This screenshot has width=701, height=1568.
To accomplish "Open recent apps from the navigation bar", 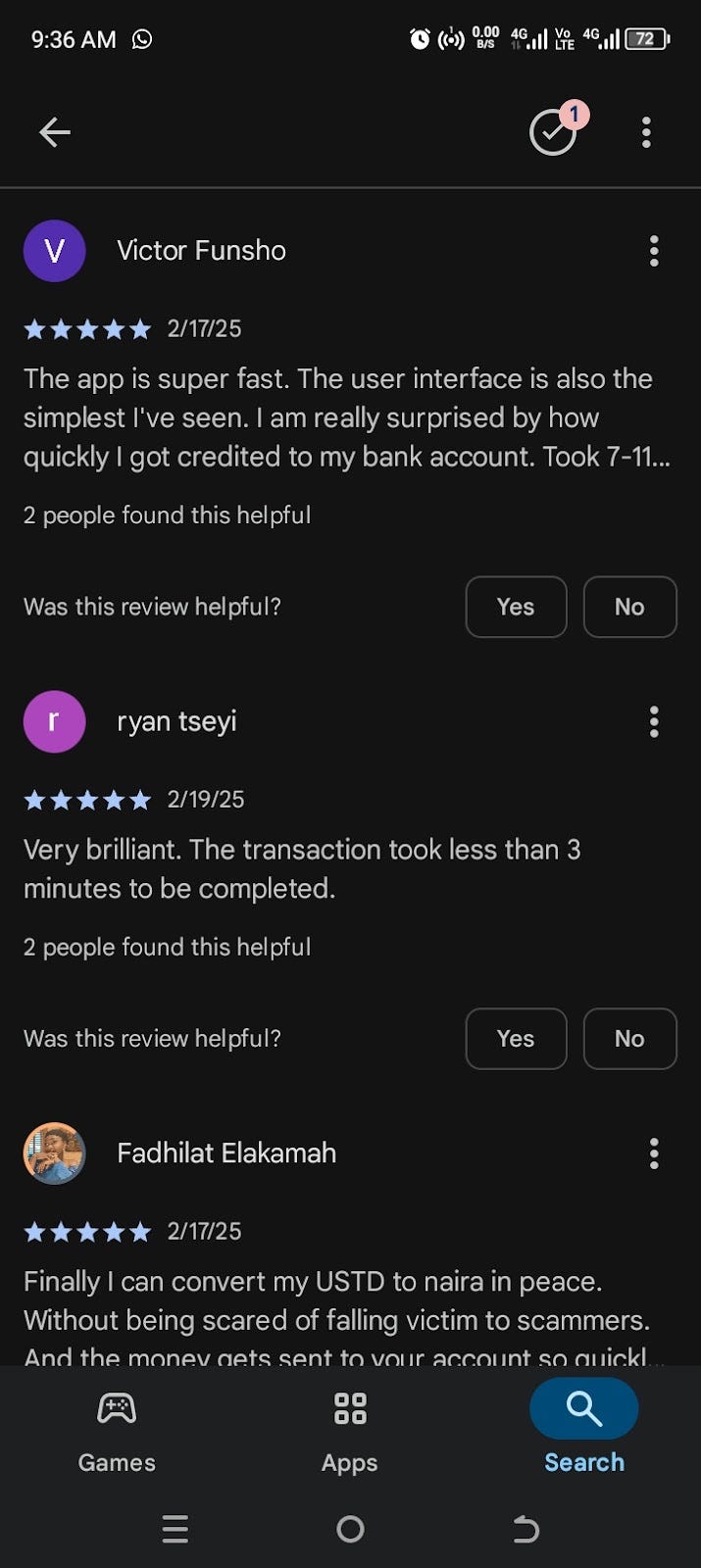I will (175, 1529).
